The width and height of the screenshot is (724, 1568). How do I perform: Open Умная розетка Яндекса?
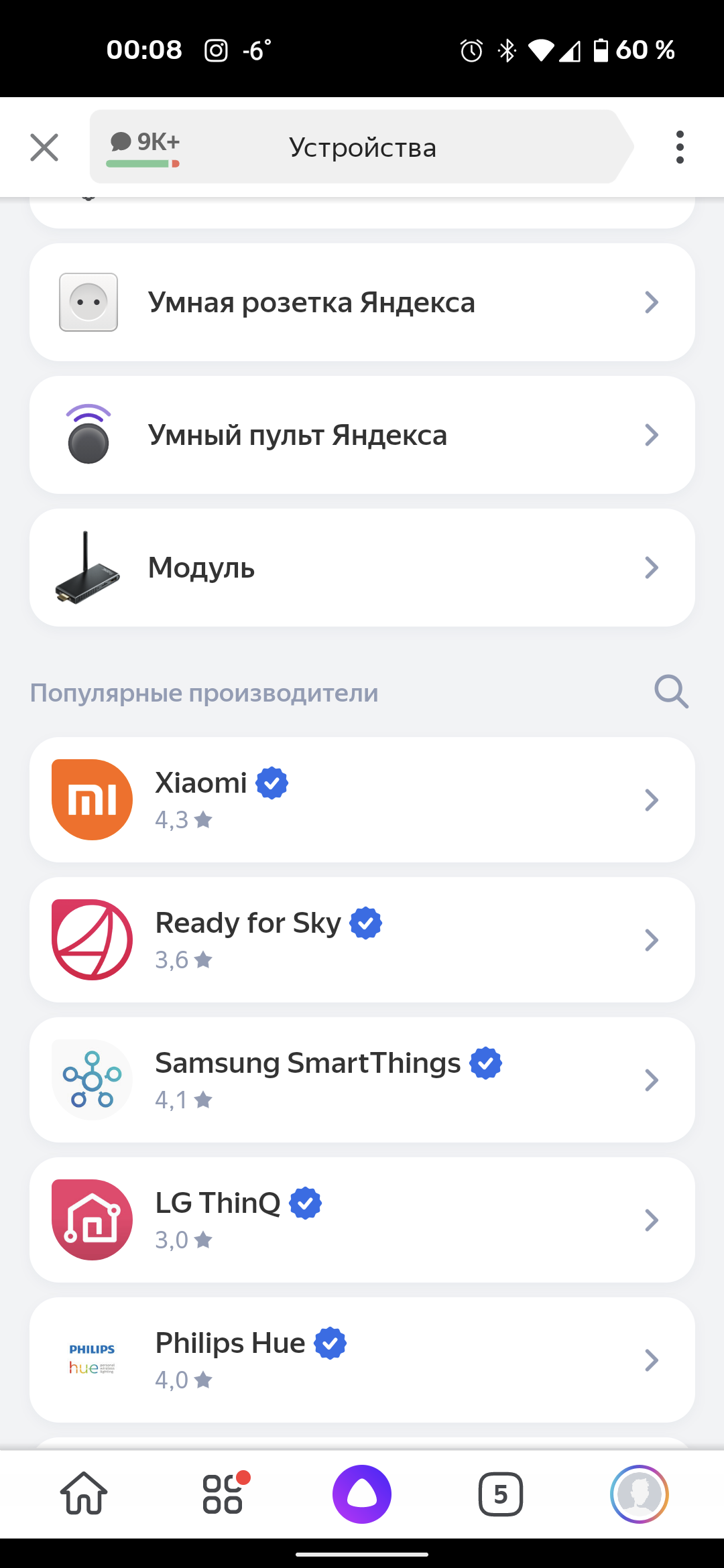tap(362, 302)
